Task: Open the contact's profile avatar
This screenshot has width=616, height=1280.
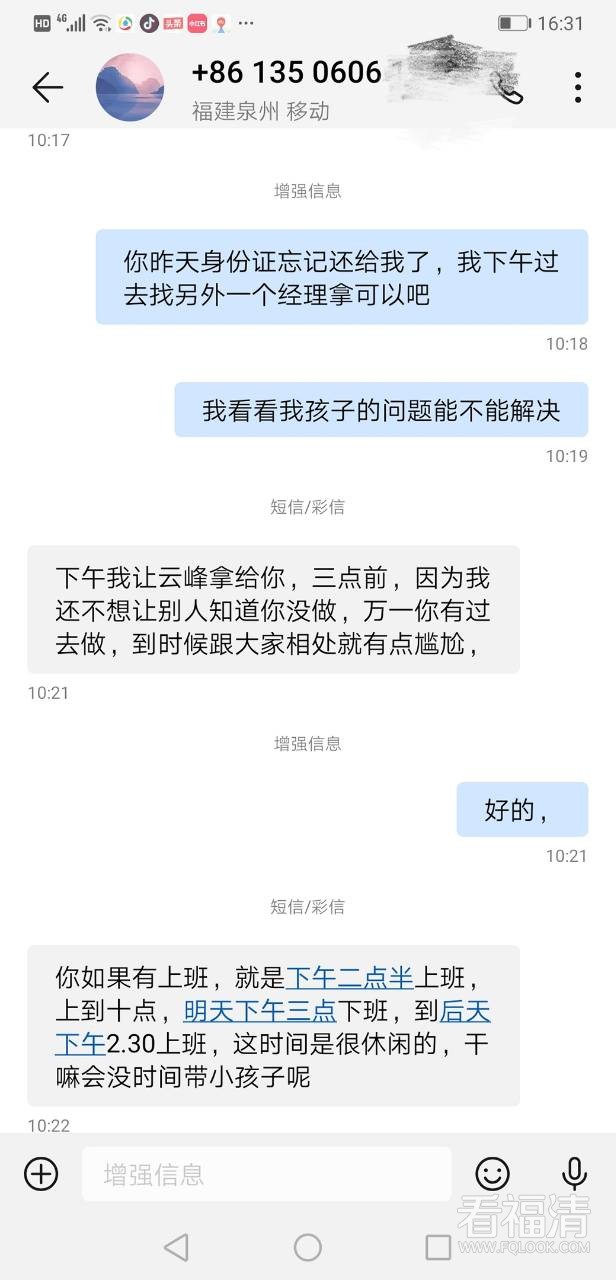Action: [x=129, y=88]
